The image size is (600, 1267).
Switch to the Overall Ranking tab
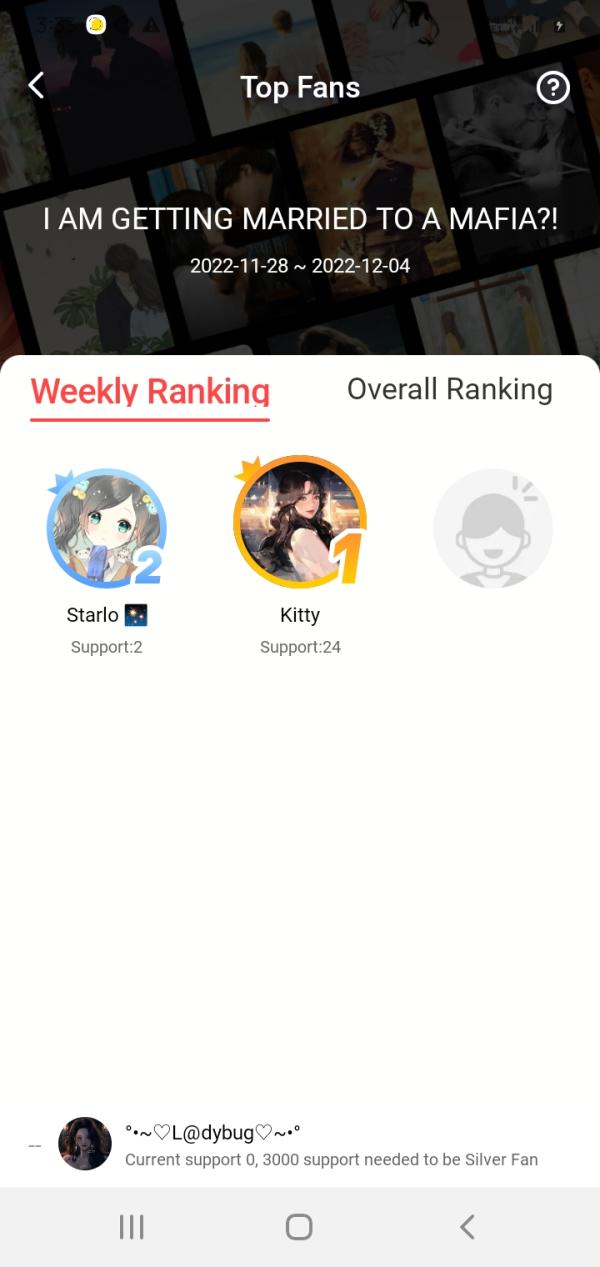pyautogui.click(x=449, y=389)
